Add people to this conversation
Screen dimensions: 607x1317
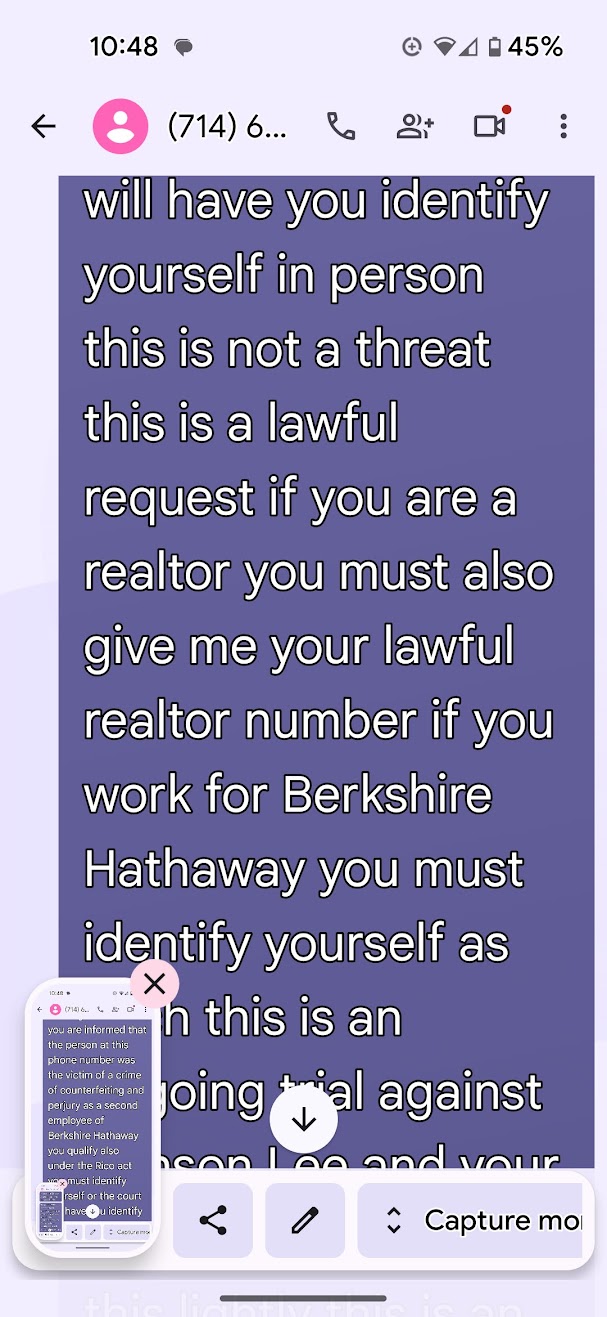[415, 126]
